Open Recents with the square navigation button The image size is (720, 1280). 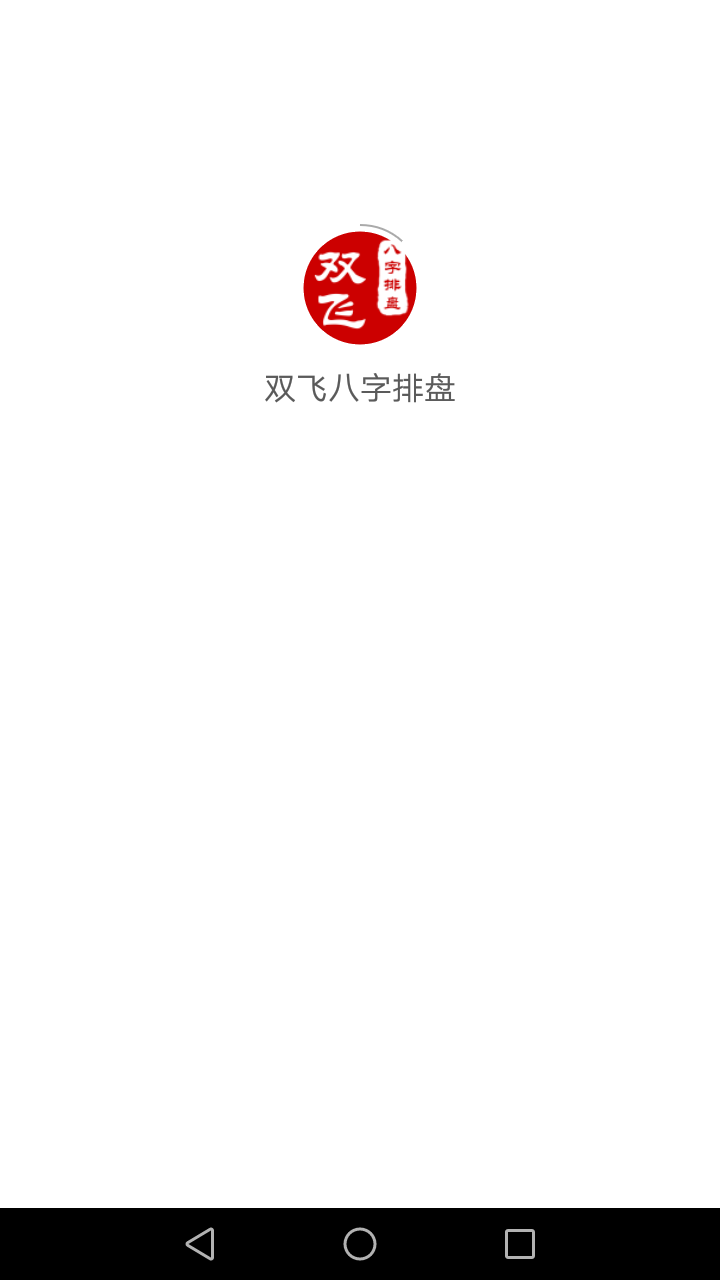519,1243
